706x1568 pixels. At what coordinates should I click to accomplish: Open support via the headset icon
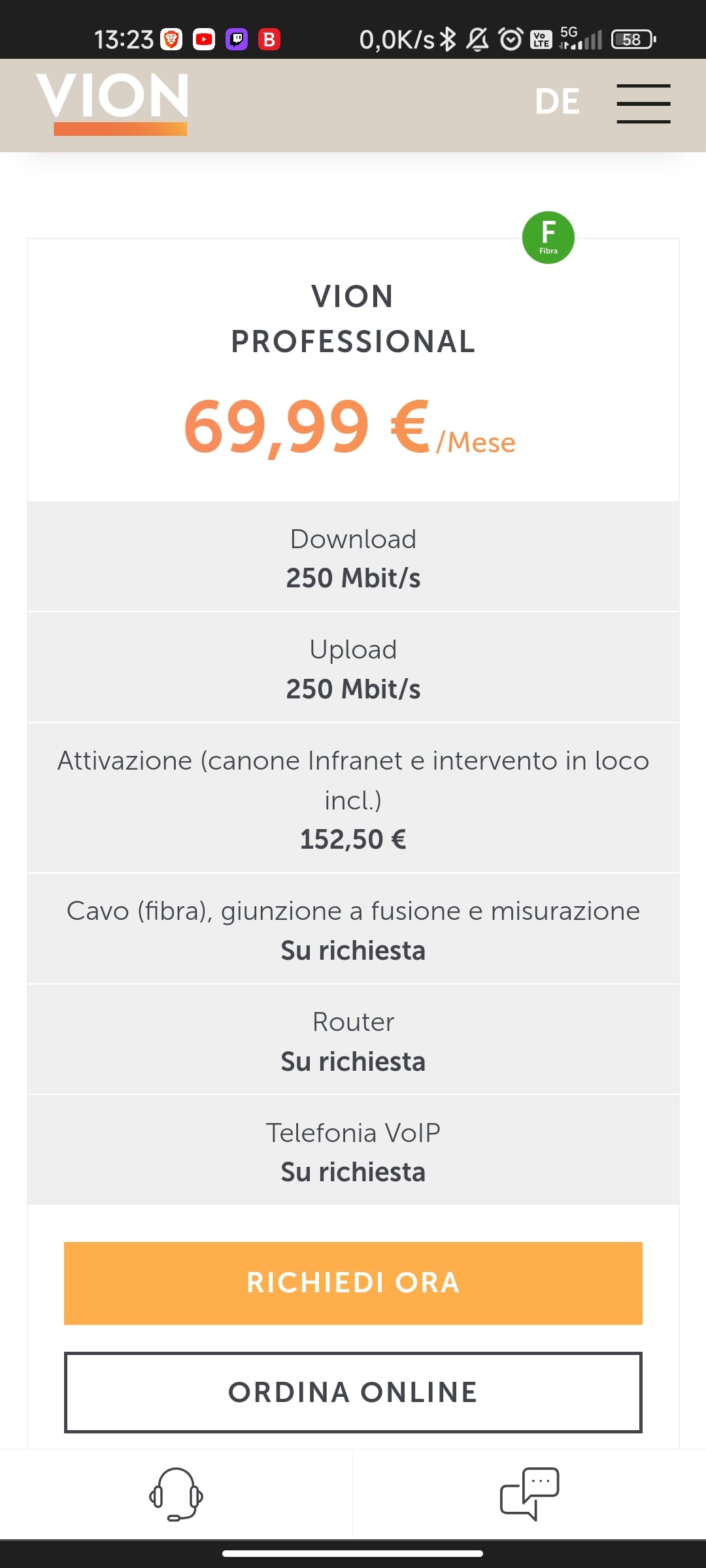[x=176, y=1494]
